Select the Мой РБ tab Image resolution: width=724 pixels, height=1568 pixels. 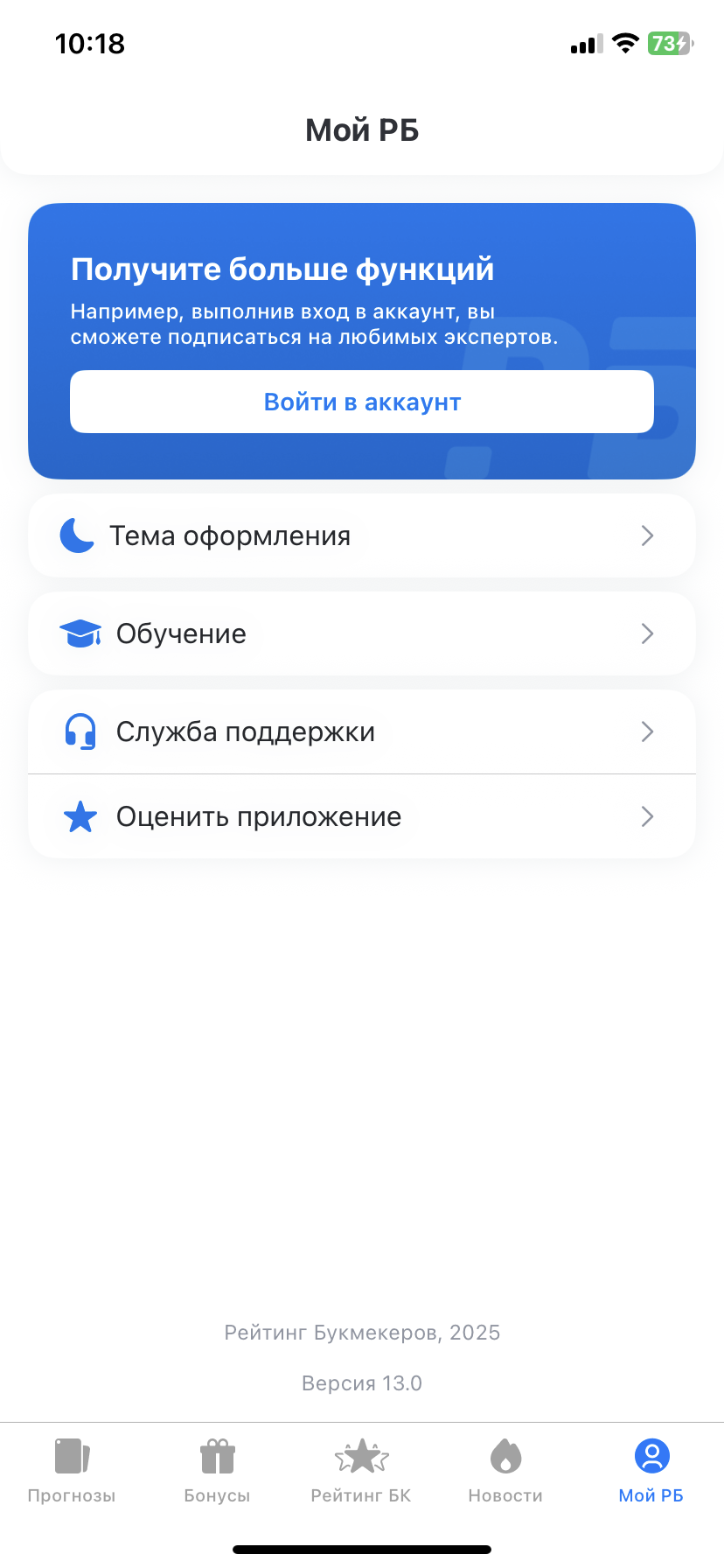coord(651,1472)
